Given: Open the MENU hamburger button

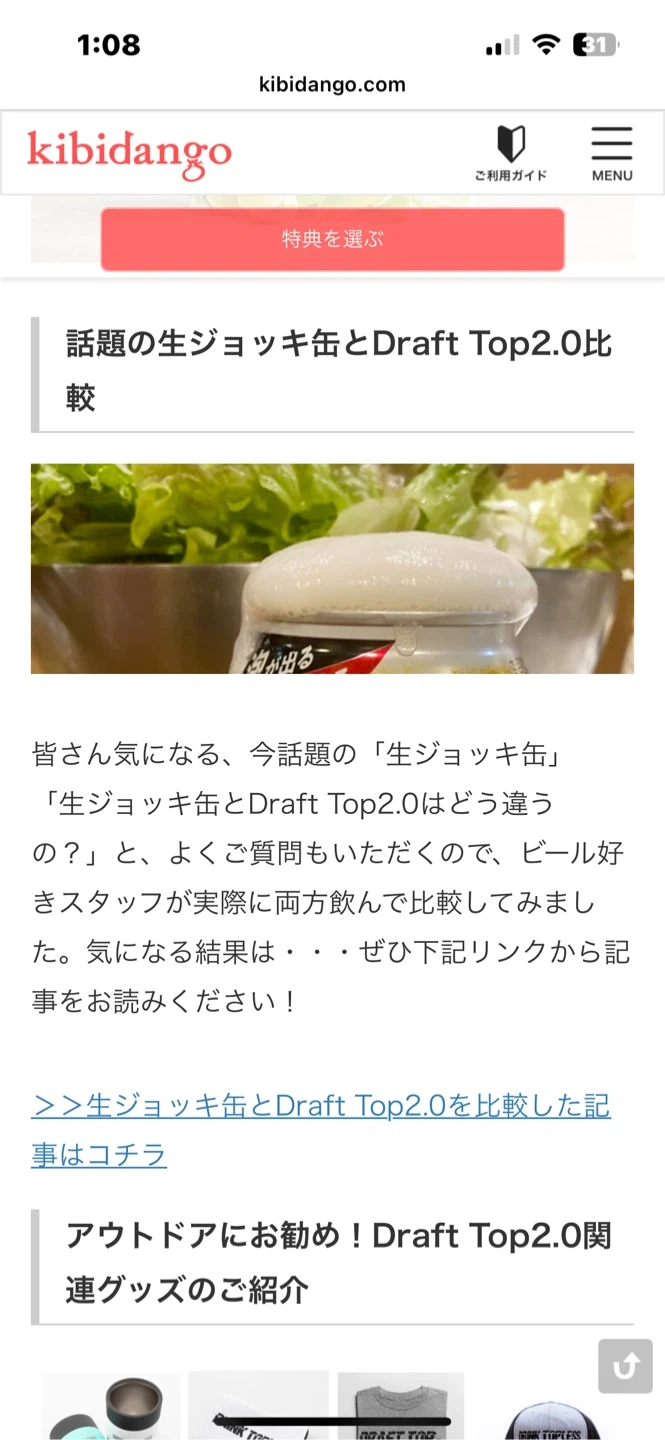Looking at the screenshot, I should (x=611, y=153).
